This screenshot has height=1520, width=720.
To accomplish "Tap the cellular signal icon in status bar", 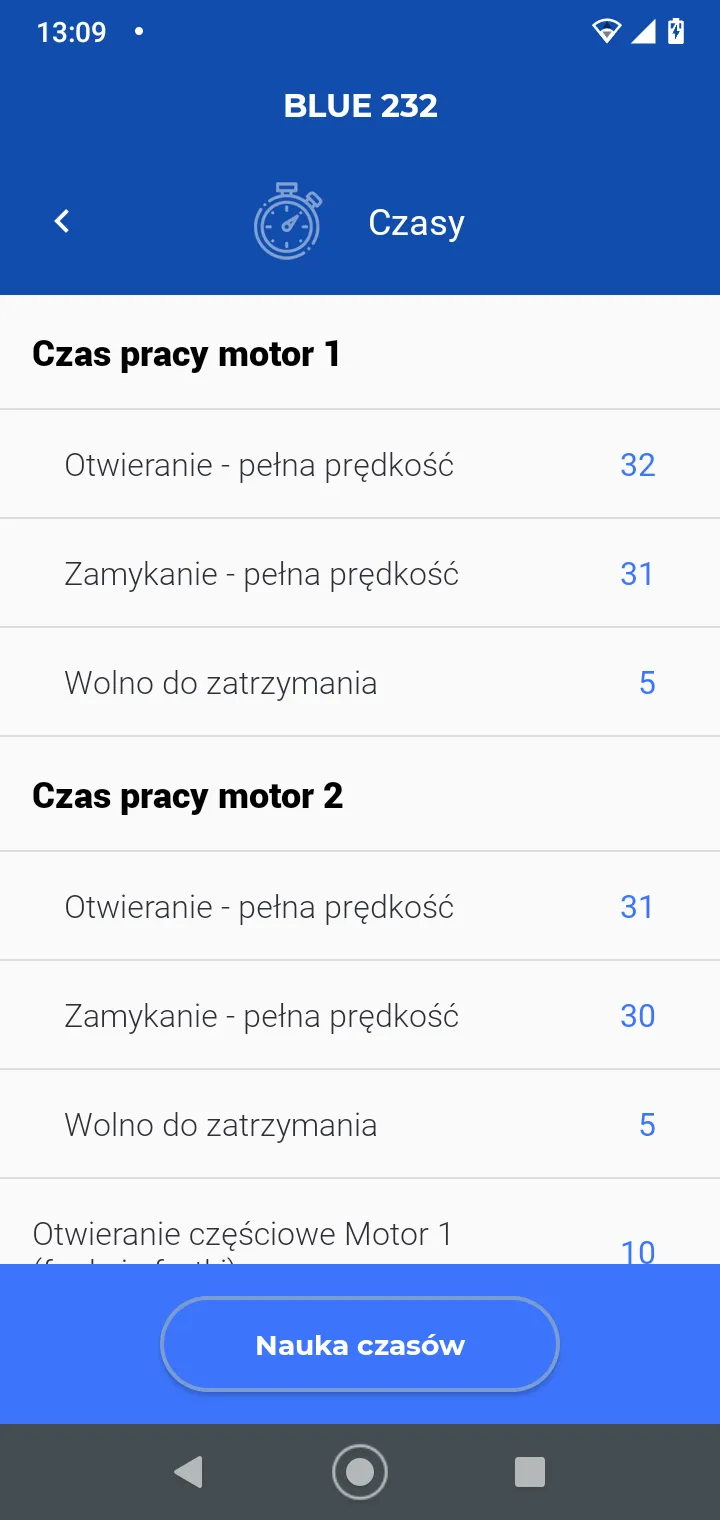I will pyautogui.click(x=644, y=31).
